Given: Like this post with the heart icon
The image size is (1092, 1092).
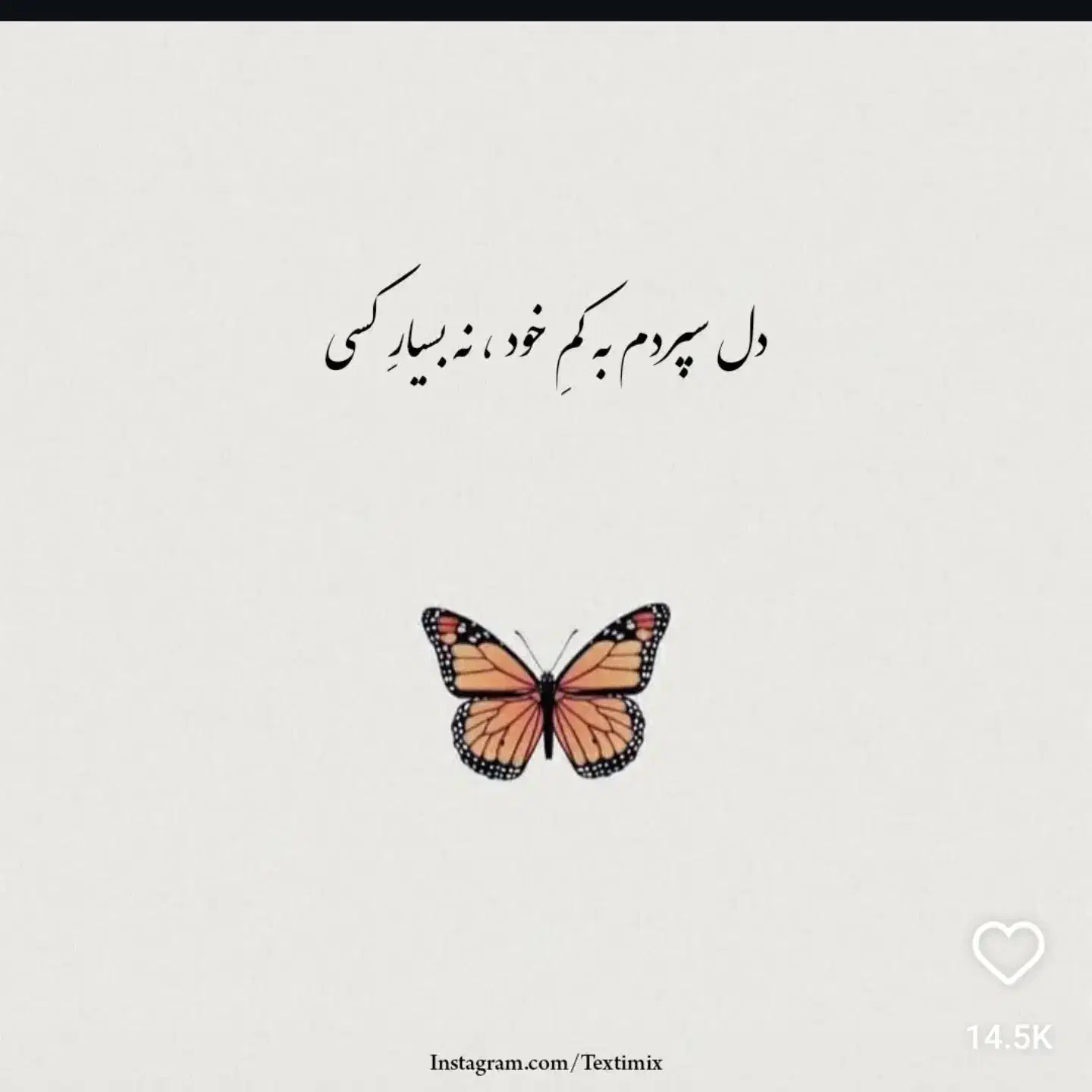Looking at the screenshot, I should (x=1008, y=952).
